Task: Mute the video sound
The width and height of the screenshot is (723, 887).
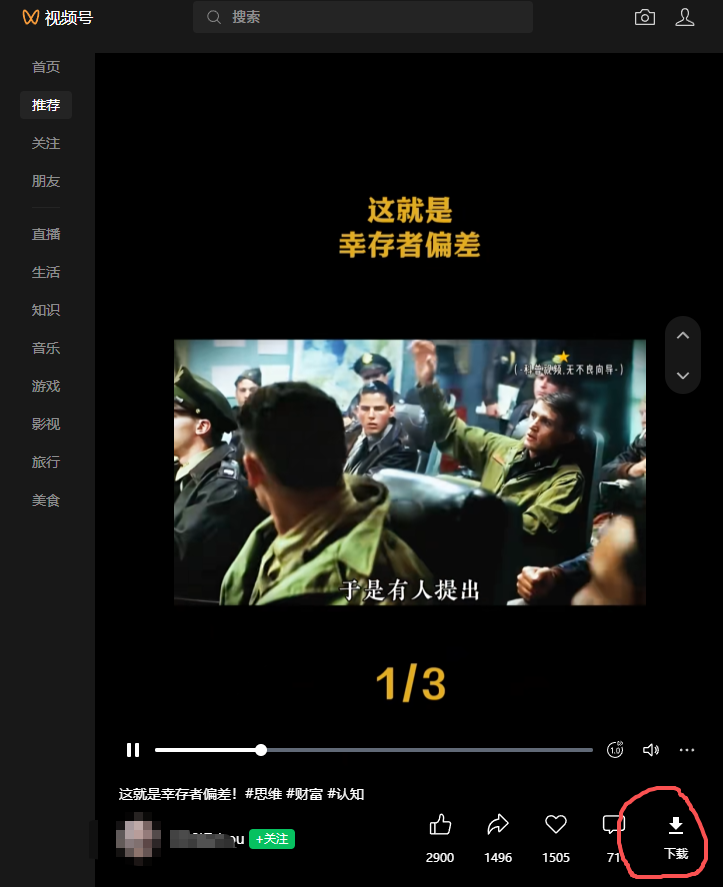Action: (651, 750)
